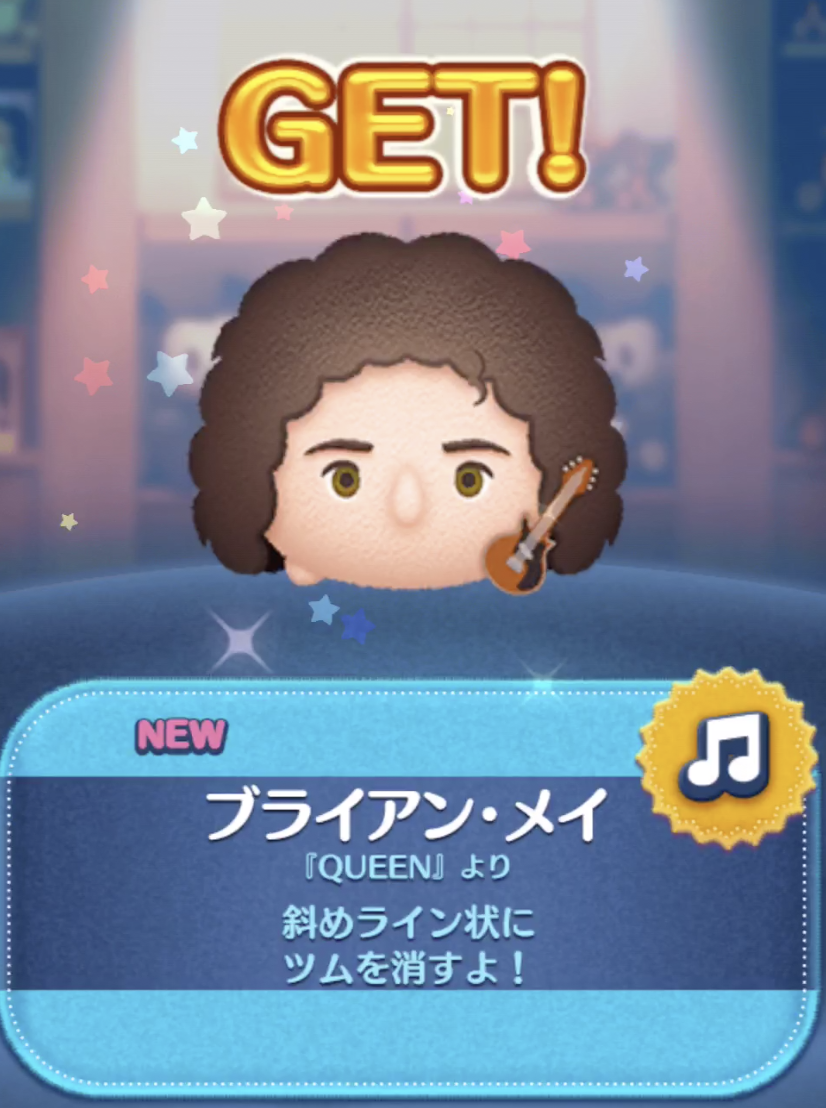Tap the music note badge
The image size is (826, 1108).
pos(726,755)
